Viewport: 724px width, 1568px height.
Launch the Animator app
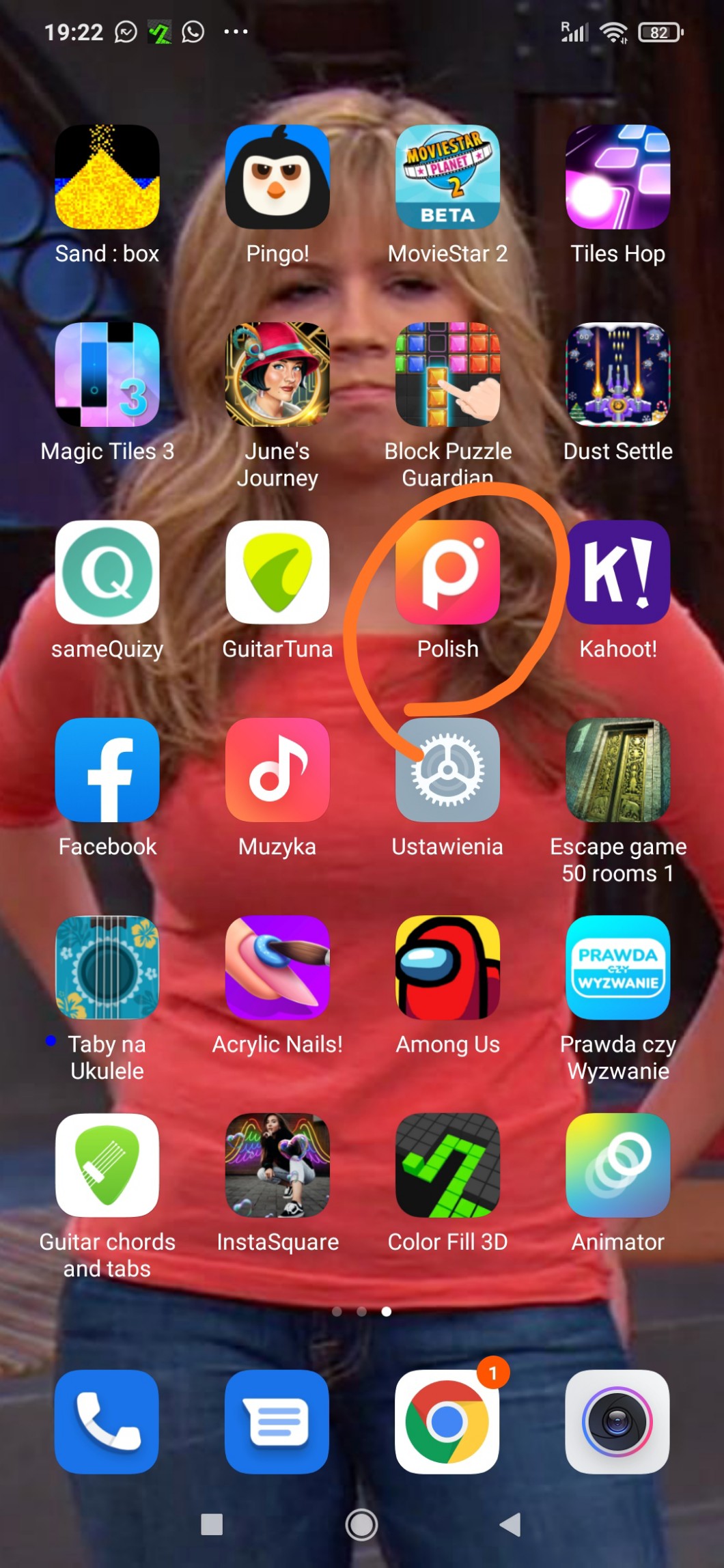[x=617, y=1165]
